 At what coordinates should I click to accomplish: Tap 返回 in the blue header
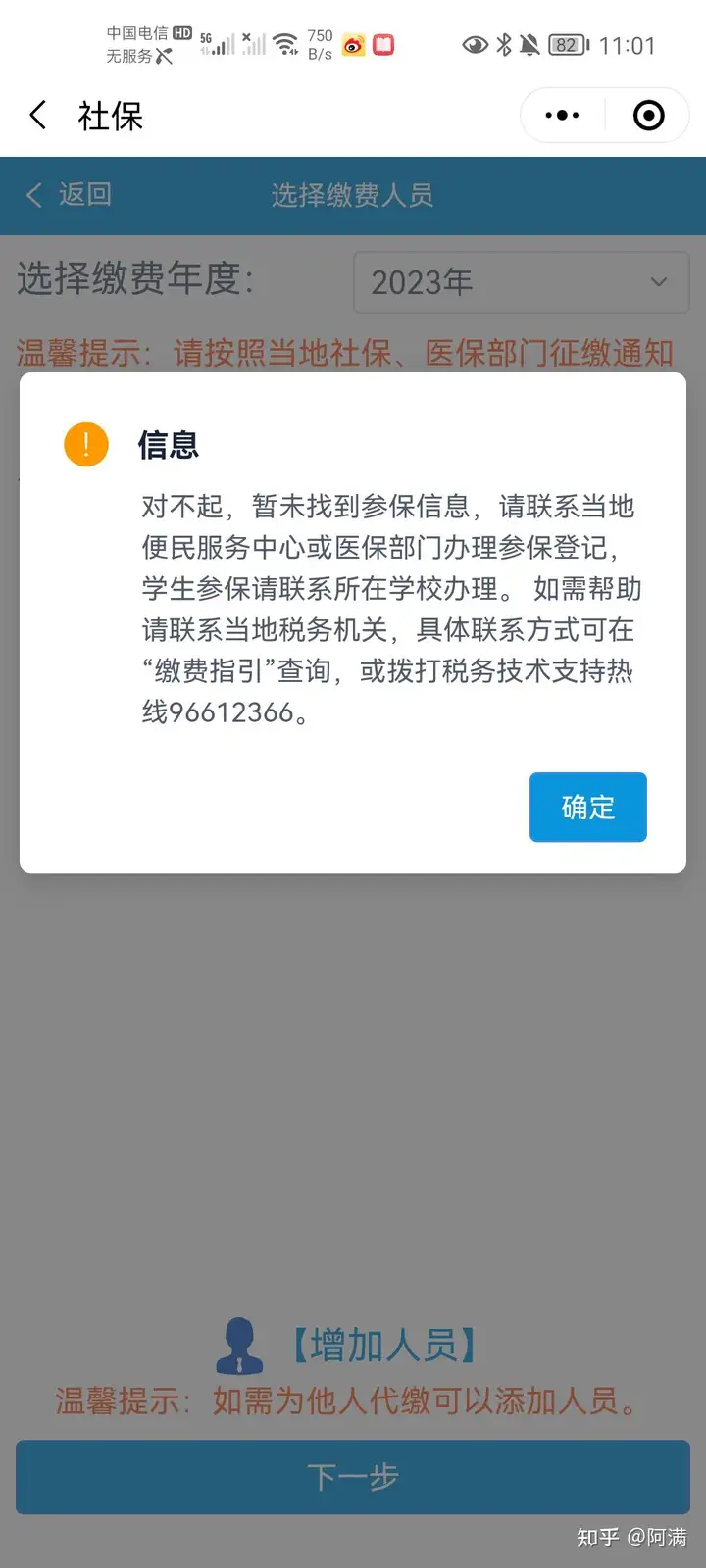(x=69, y=195)
